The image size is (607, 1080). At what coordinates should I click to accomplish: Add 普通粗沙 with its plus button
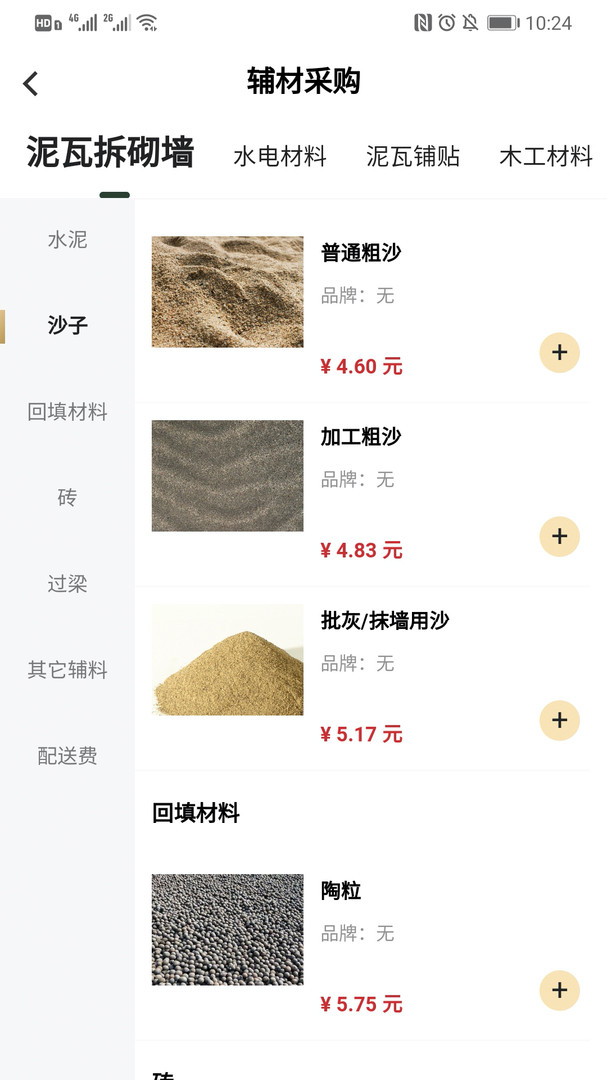(559, 352)
